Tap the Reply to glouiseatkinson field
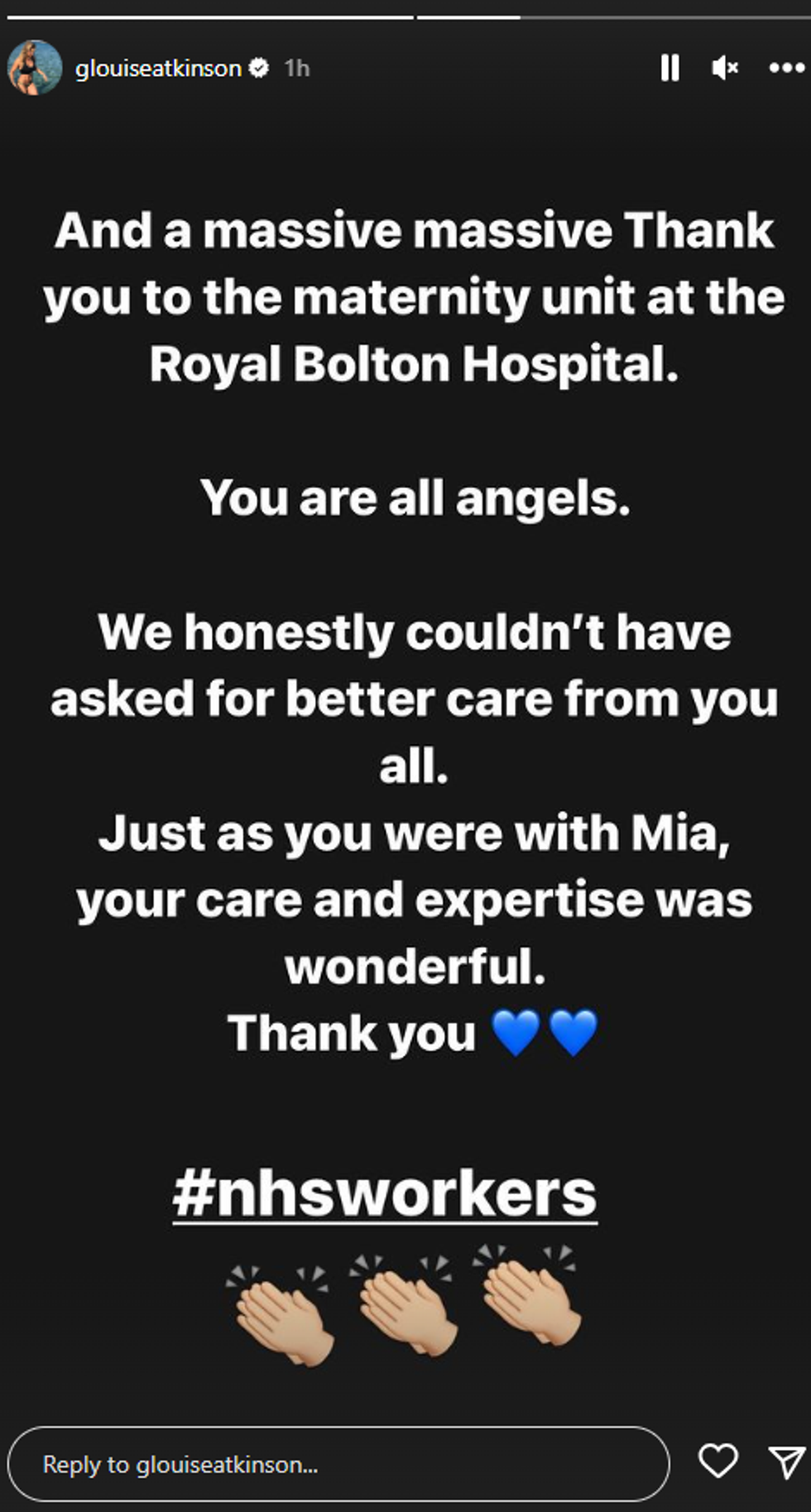The width and height of the screenshot is (811, 1512). tap(338, 1464)
